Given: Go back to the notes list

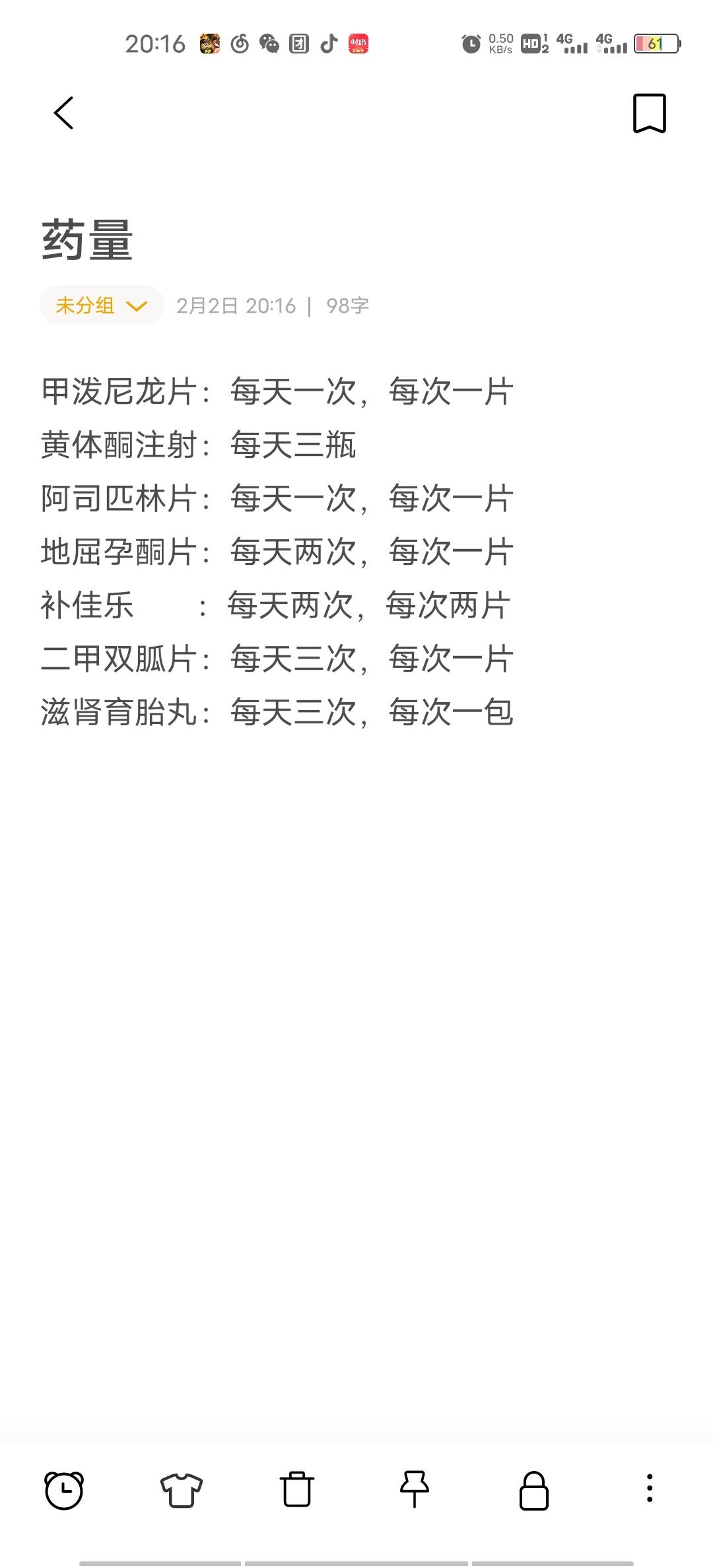Looking at the screenshot, I should (63, 113).
